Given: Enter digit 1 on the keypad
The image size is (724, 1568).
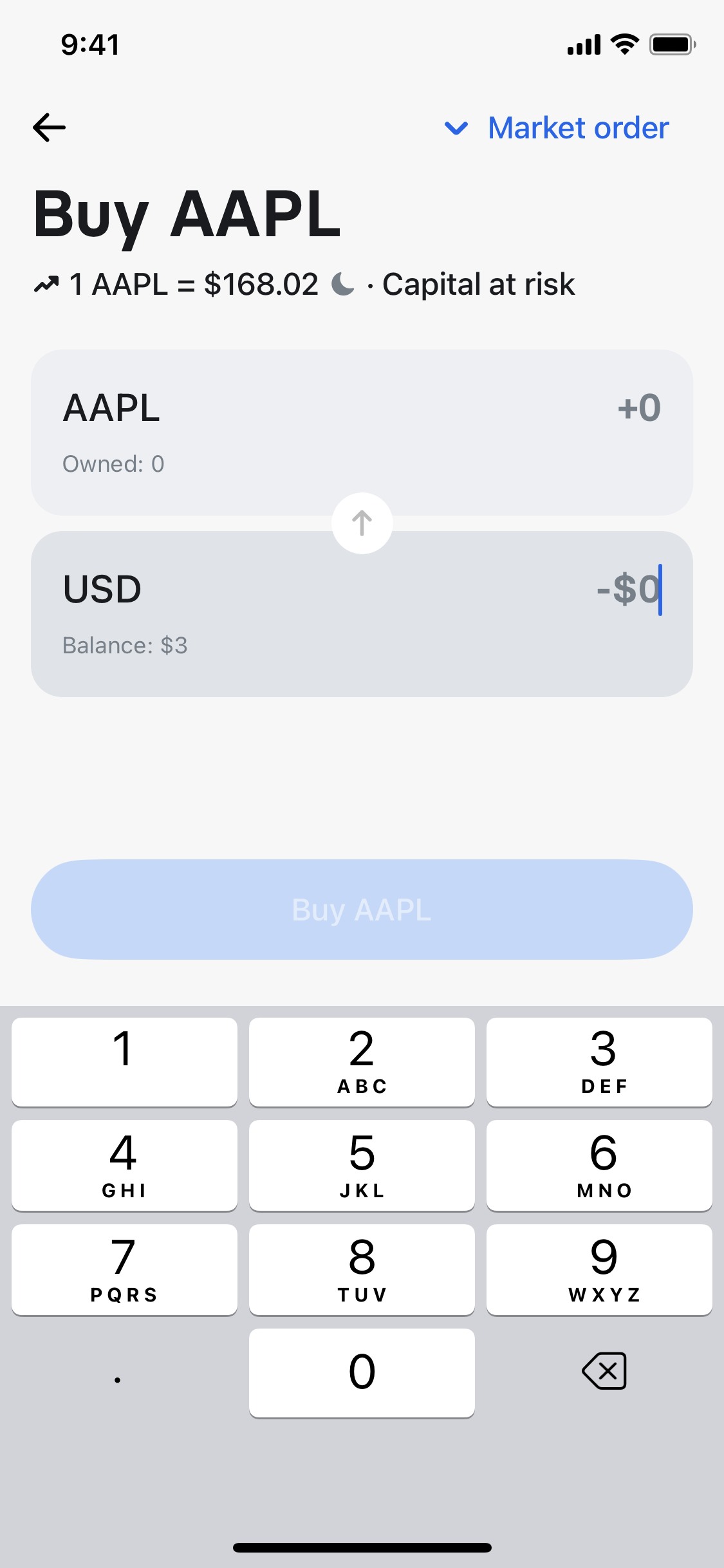Looking at the screenshot, I should [x=124, y=1062].
